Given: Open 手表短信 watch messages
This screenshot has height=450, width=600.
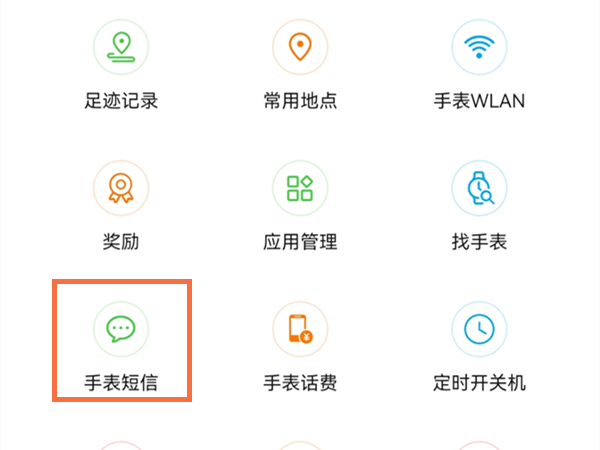Looking at the screenshot, I should (x=121, y=329).
